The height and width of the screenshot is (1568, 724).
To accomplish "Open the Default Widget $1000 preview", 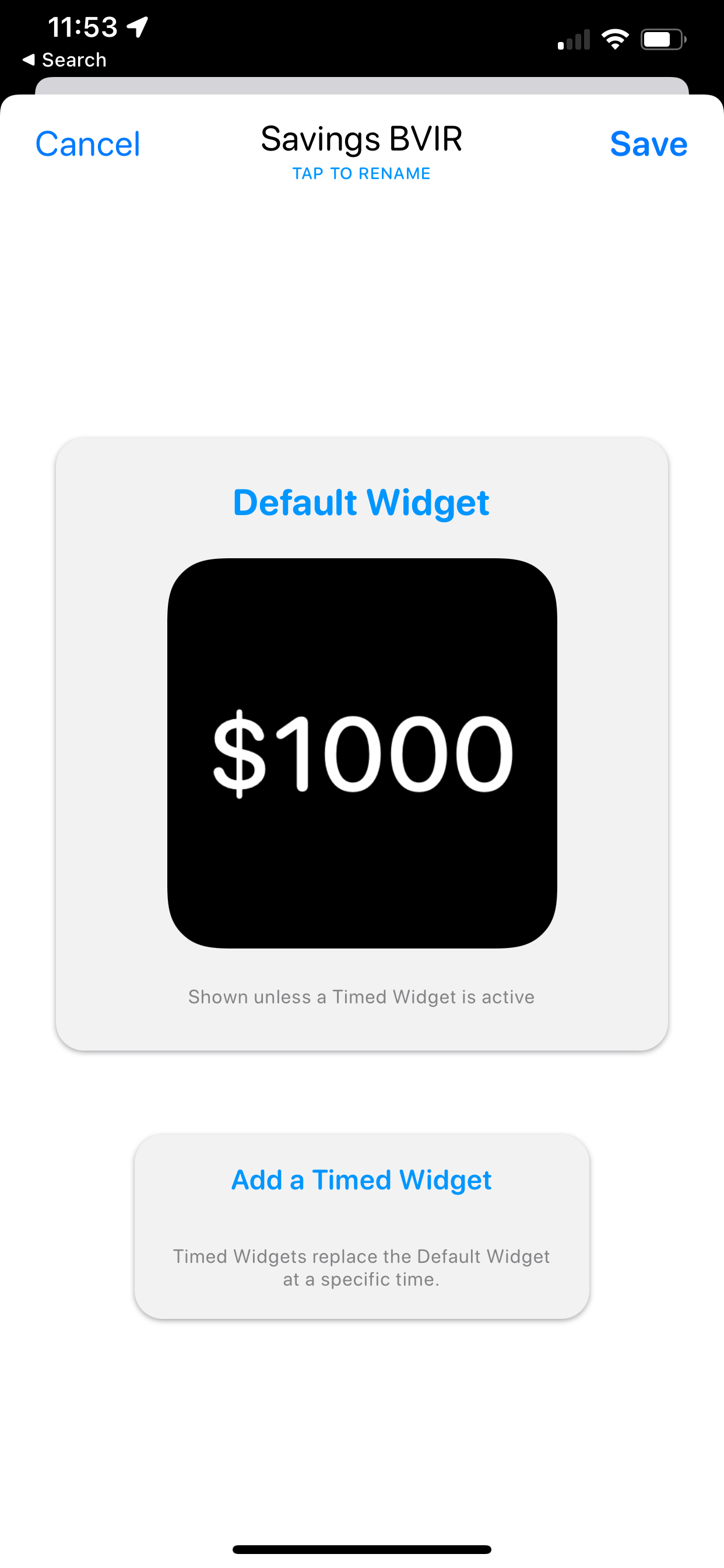I will click(362, 753).
